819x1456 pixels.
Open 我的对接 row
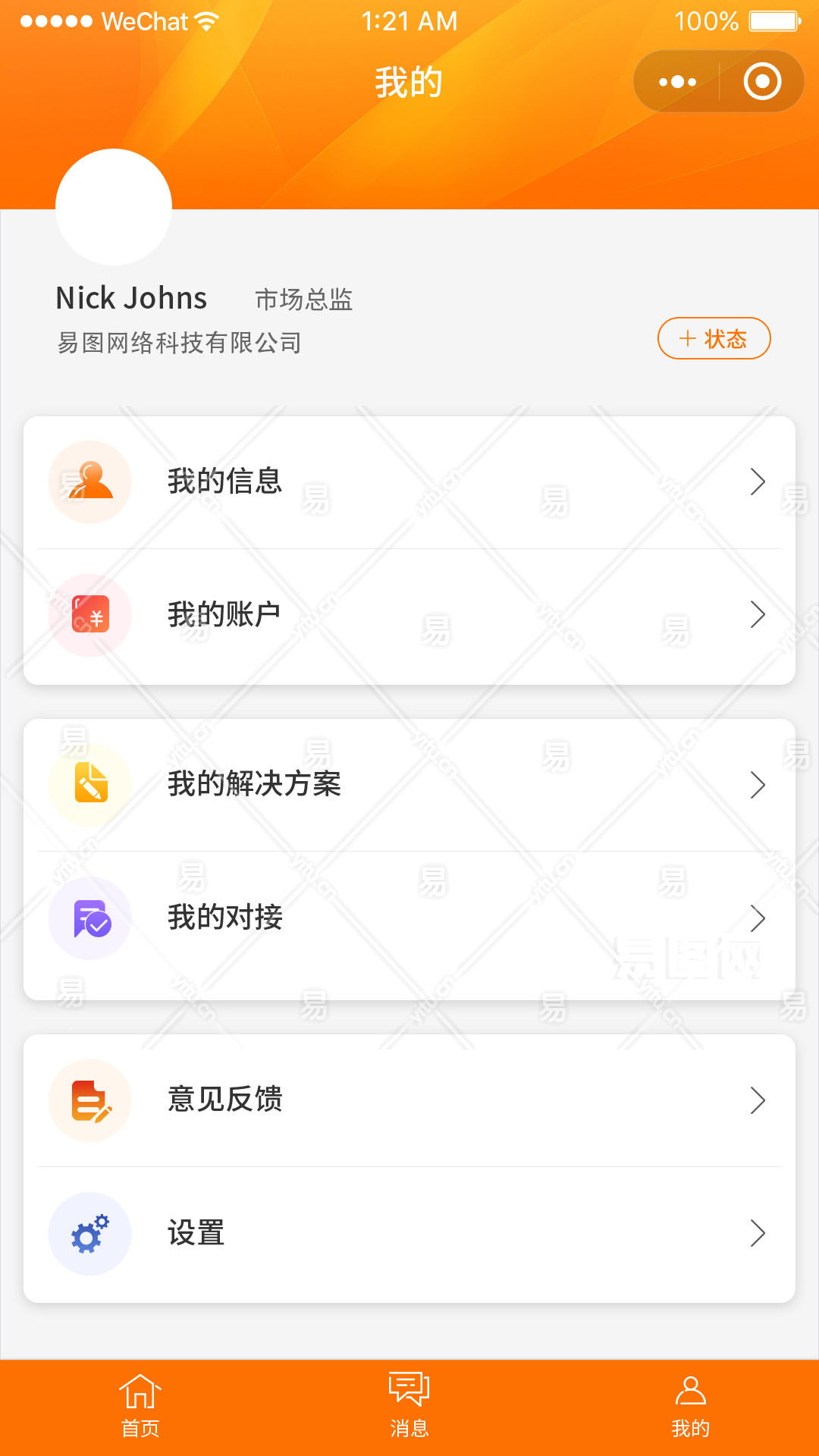pyautogui.click(x=409, y=918)
